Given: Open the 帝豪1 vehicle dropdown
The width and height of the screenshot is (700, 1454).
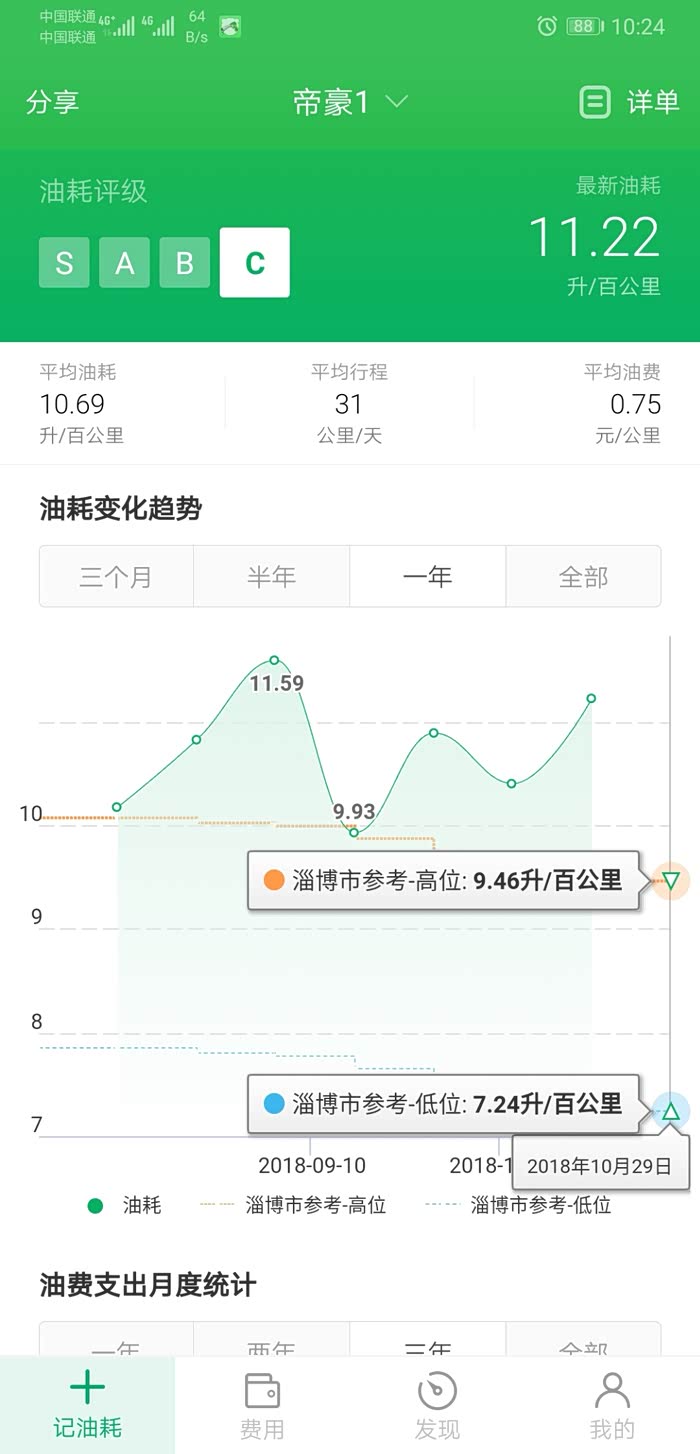Looking at the screenshot, I should [x=350, y=102].
